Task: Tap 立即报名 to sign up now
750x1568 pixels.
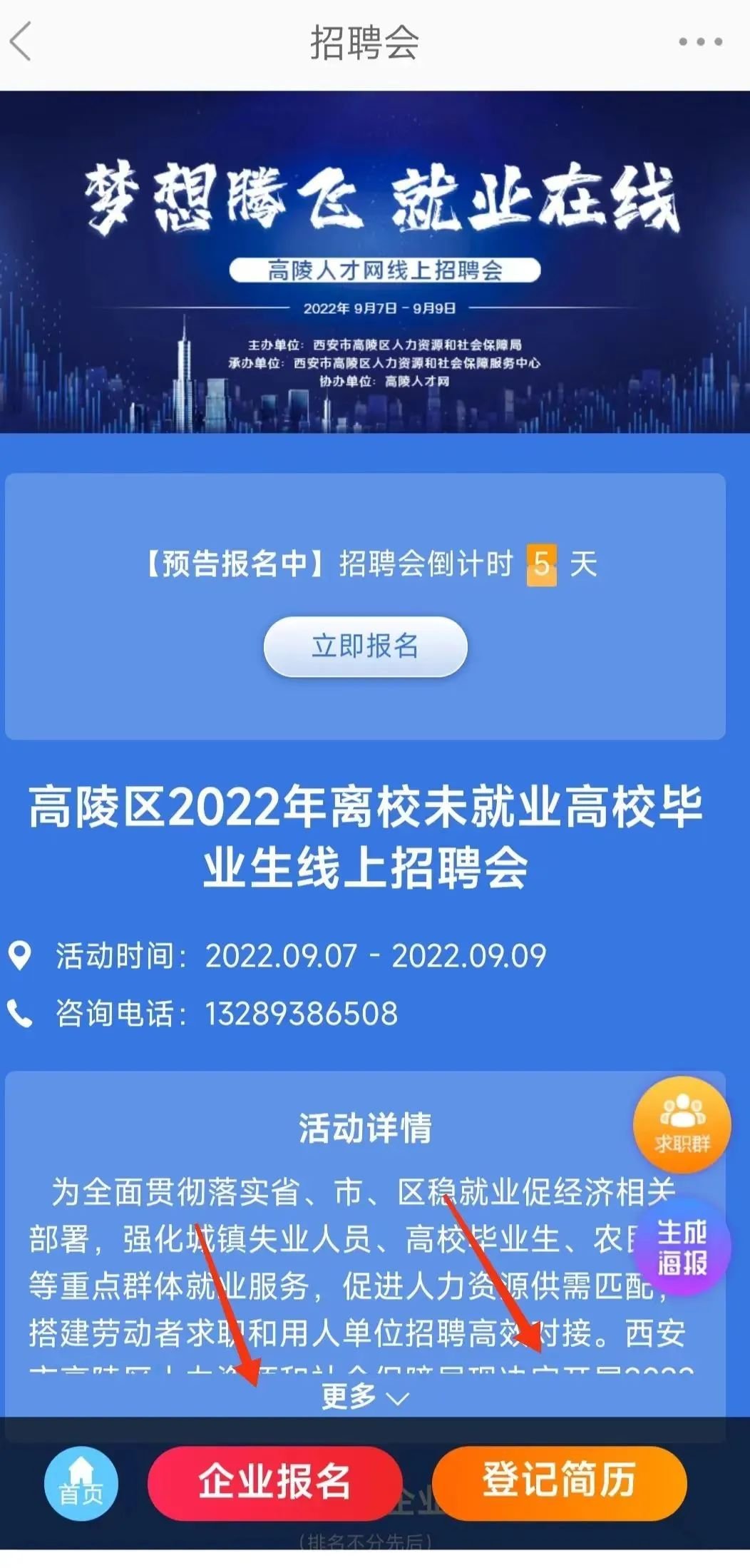Action: 365,646
